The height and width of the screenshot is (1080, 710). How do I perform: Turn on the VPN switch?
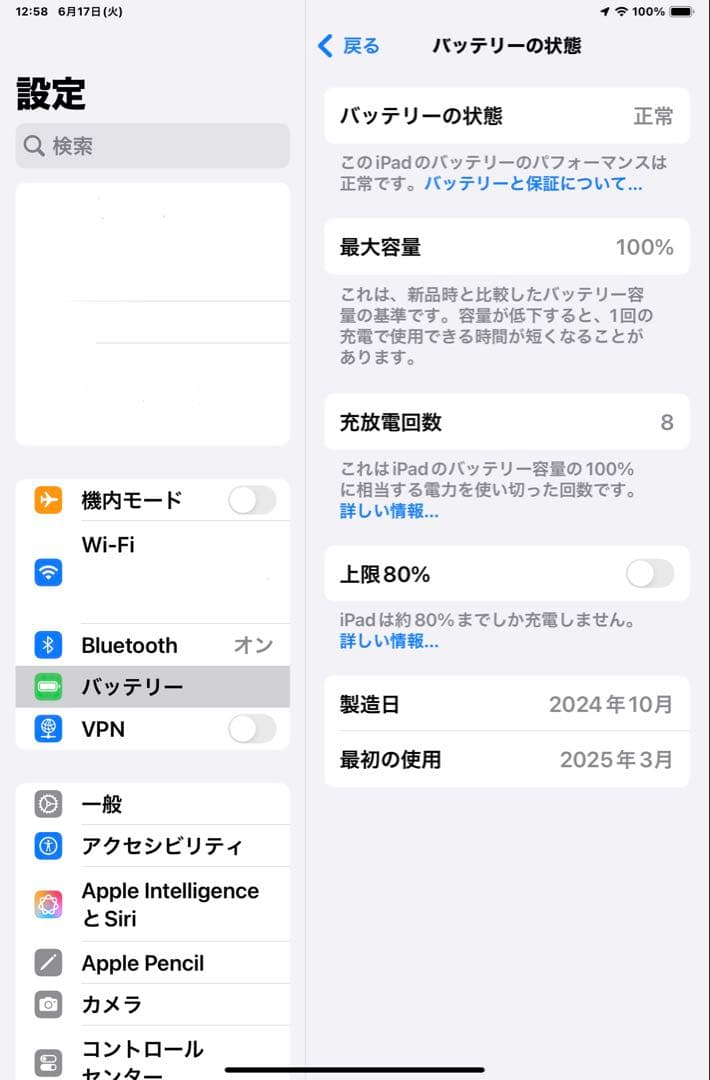click(x=251, y=729)
